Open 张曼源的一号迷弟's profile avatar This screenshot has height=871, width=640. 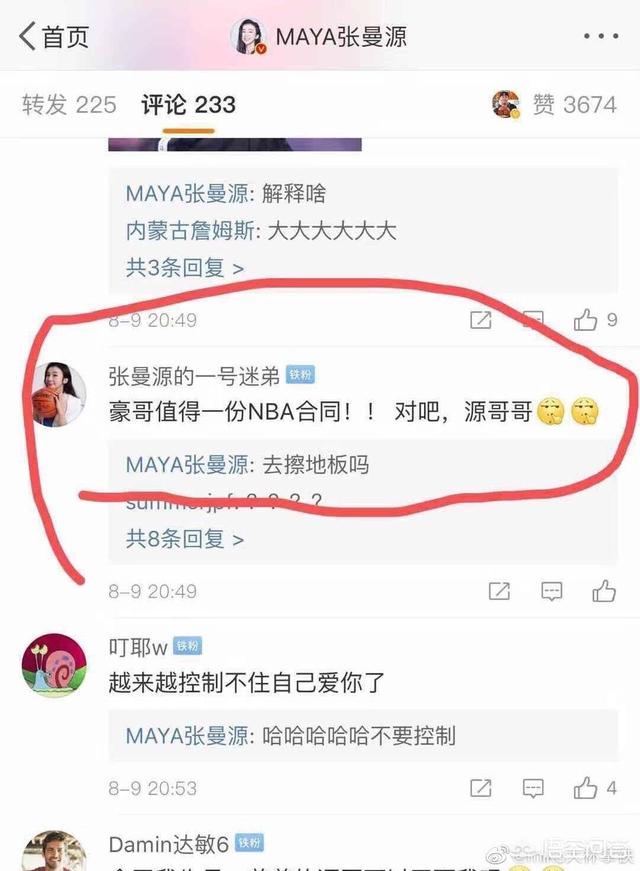(55, 393)
